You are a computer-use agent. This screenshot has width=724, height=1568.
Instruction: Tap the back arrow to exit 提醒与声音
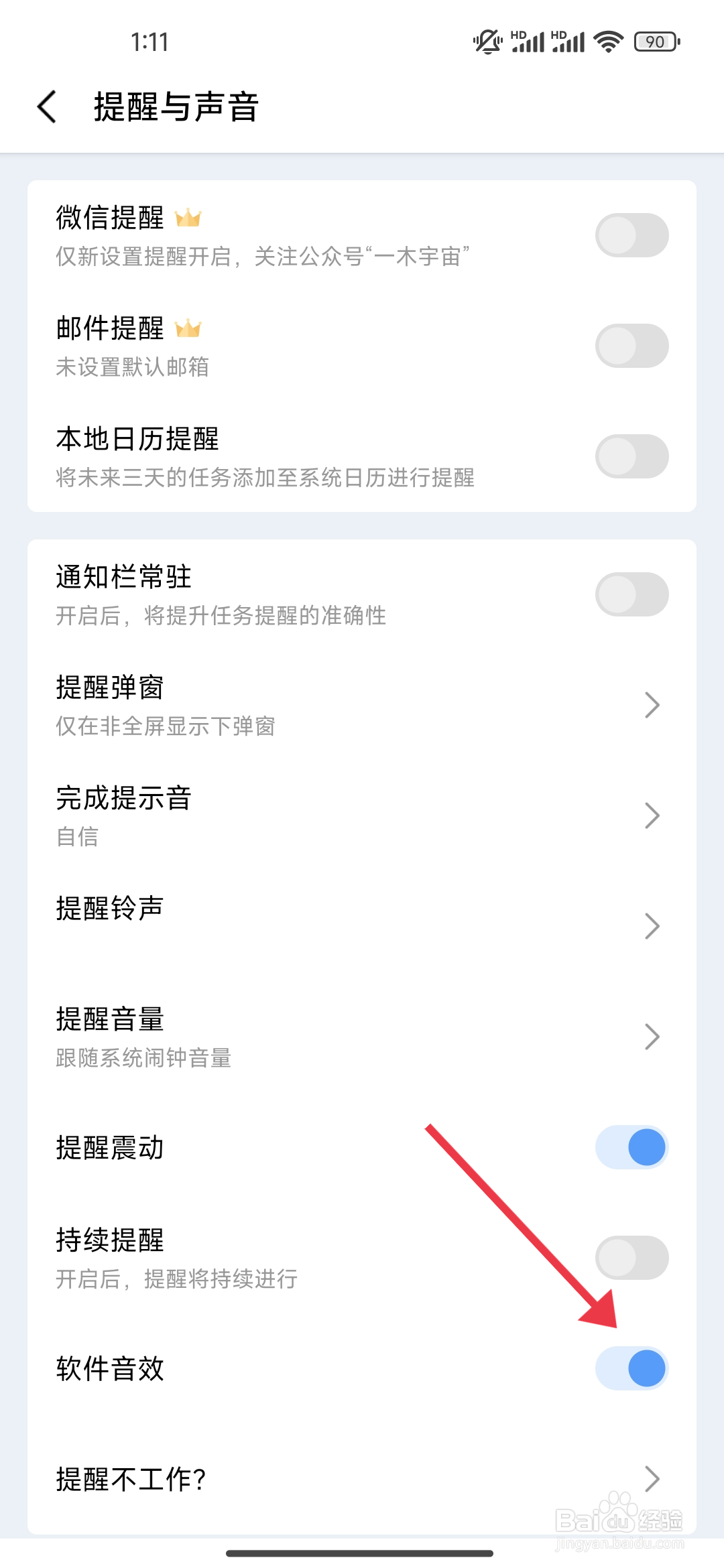pyautogui.click(x=46, y=107)
